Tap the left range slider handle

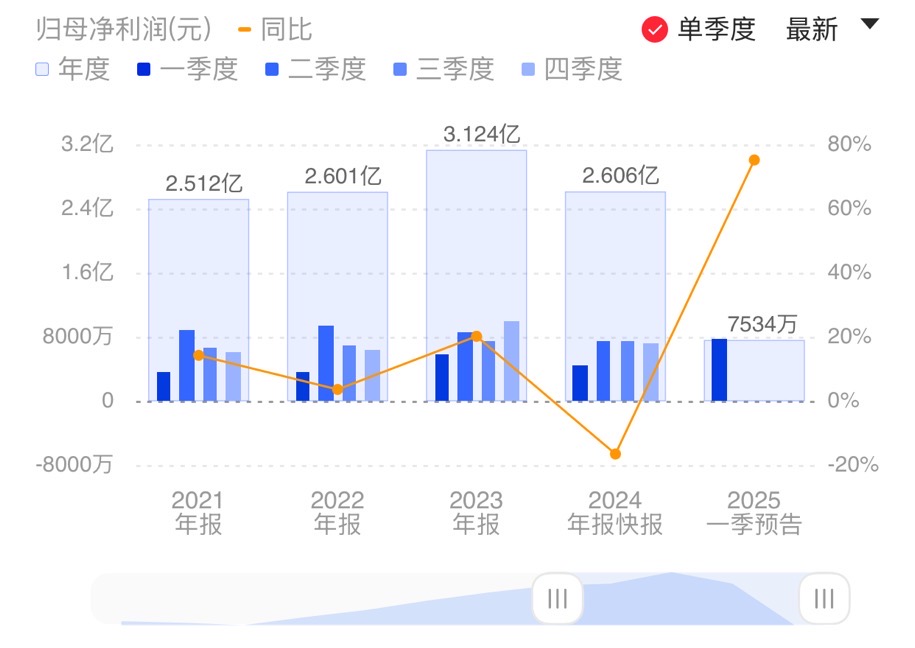pos(557,598)
